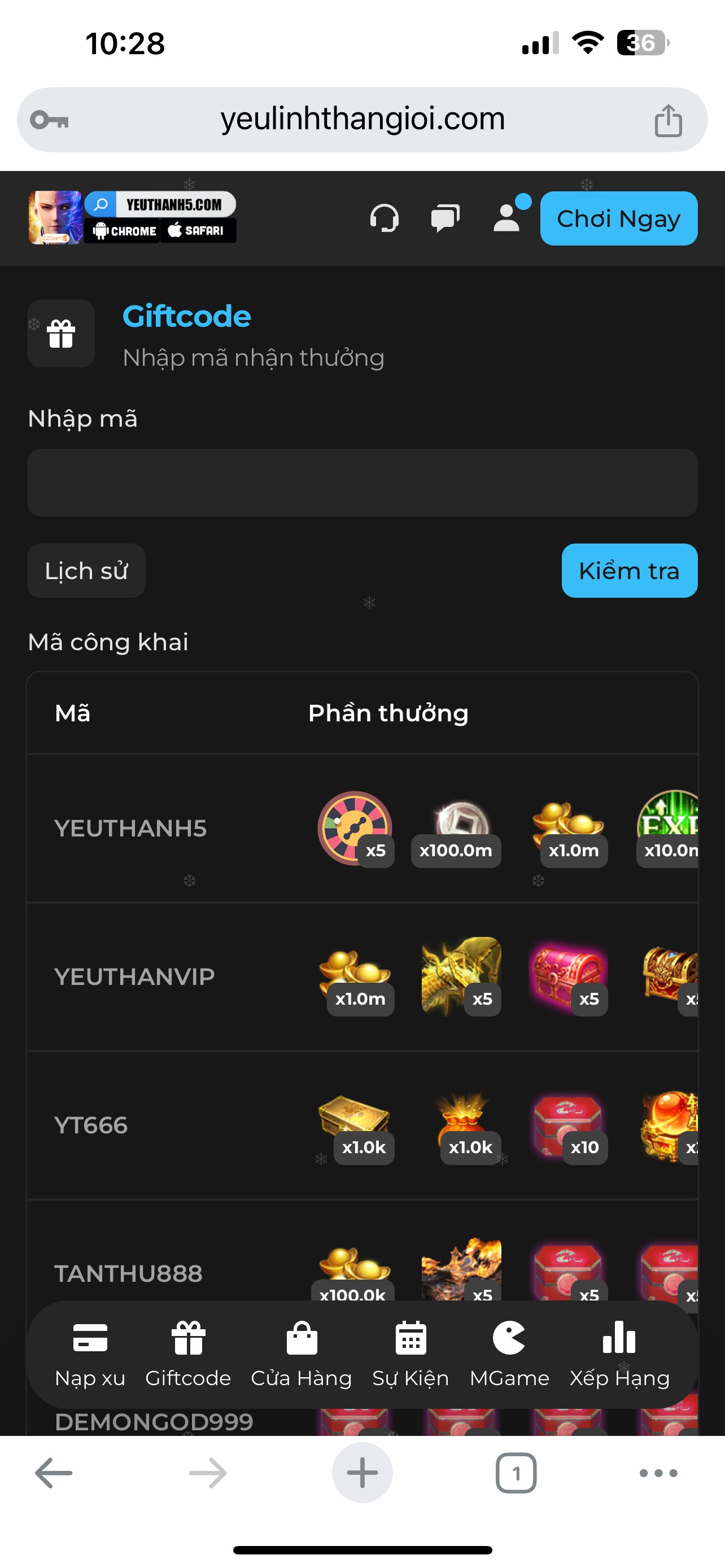Open the browser overflow menu
725x1568 pixels.
click(658, 1473)
